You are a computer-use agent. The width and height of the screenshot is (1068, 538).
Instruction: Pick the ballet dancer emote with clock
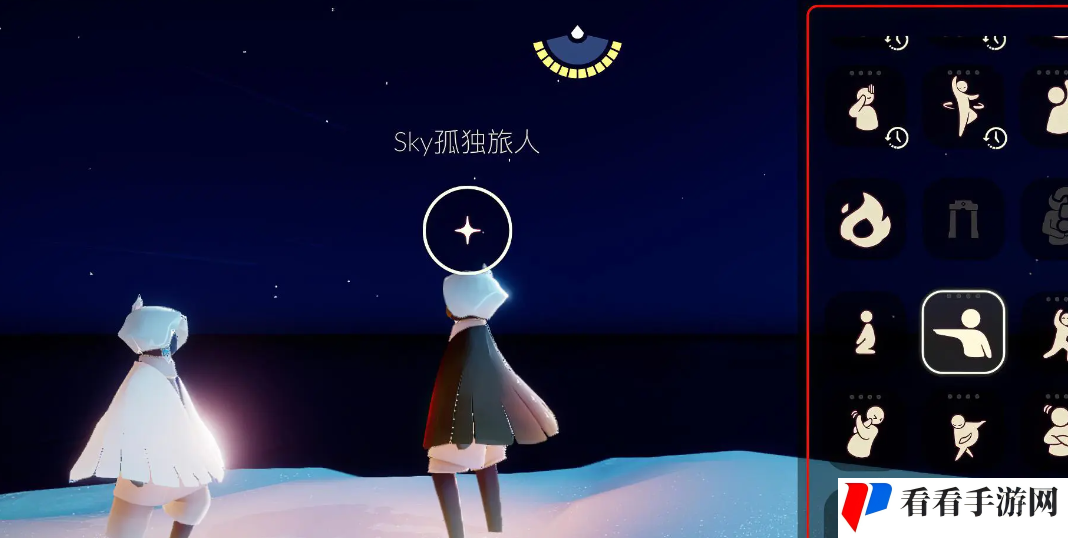[x=962, y=107]
